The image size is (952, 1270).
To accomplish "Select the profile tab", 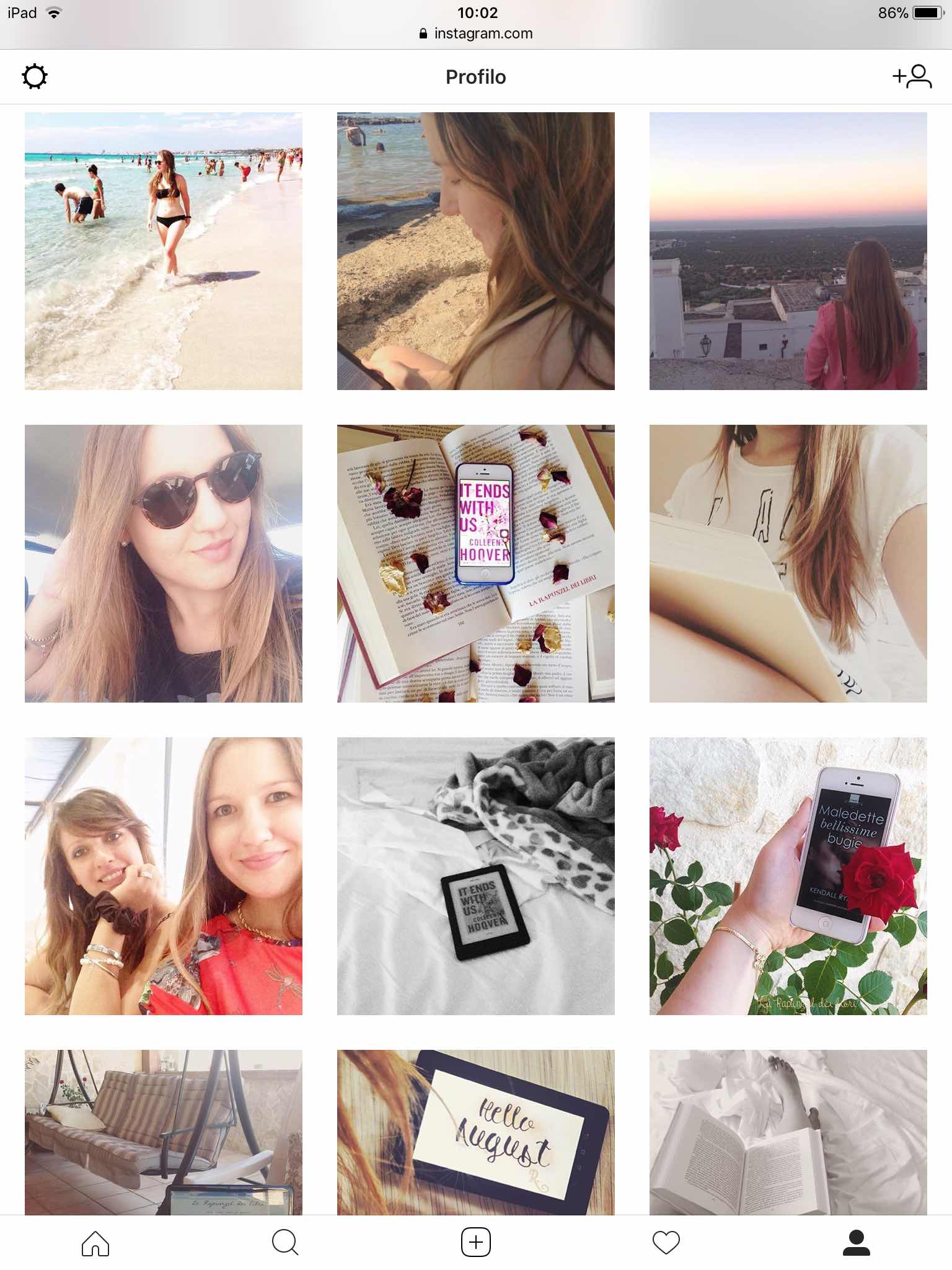I will (x=857, y=1243).
